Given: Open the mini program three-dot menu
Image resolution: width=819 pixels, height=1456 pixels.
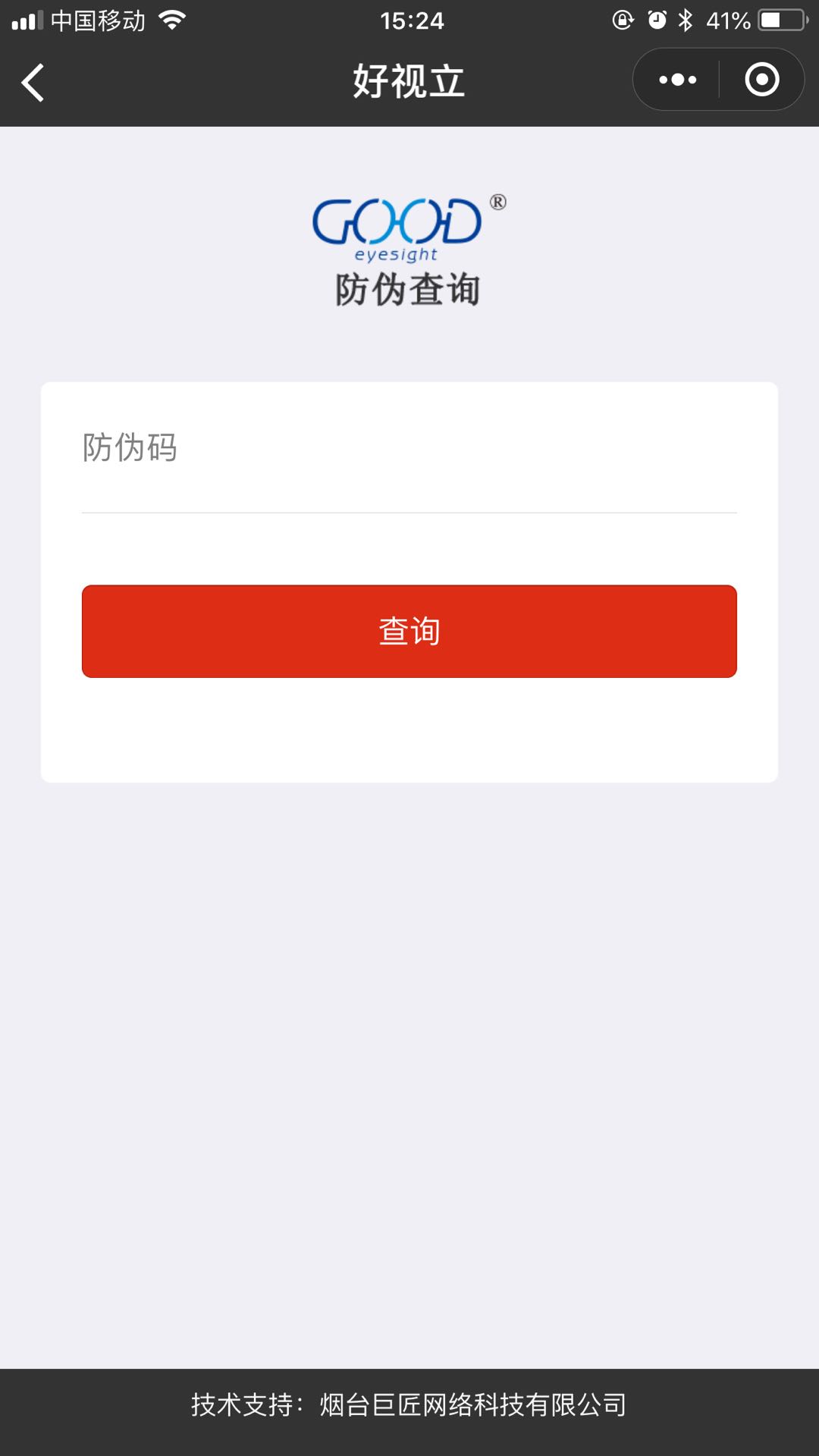Looking at the screenshot, I should (677, 80).
